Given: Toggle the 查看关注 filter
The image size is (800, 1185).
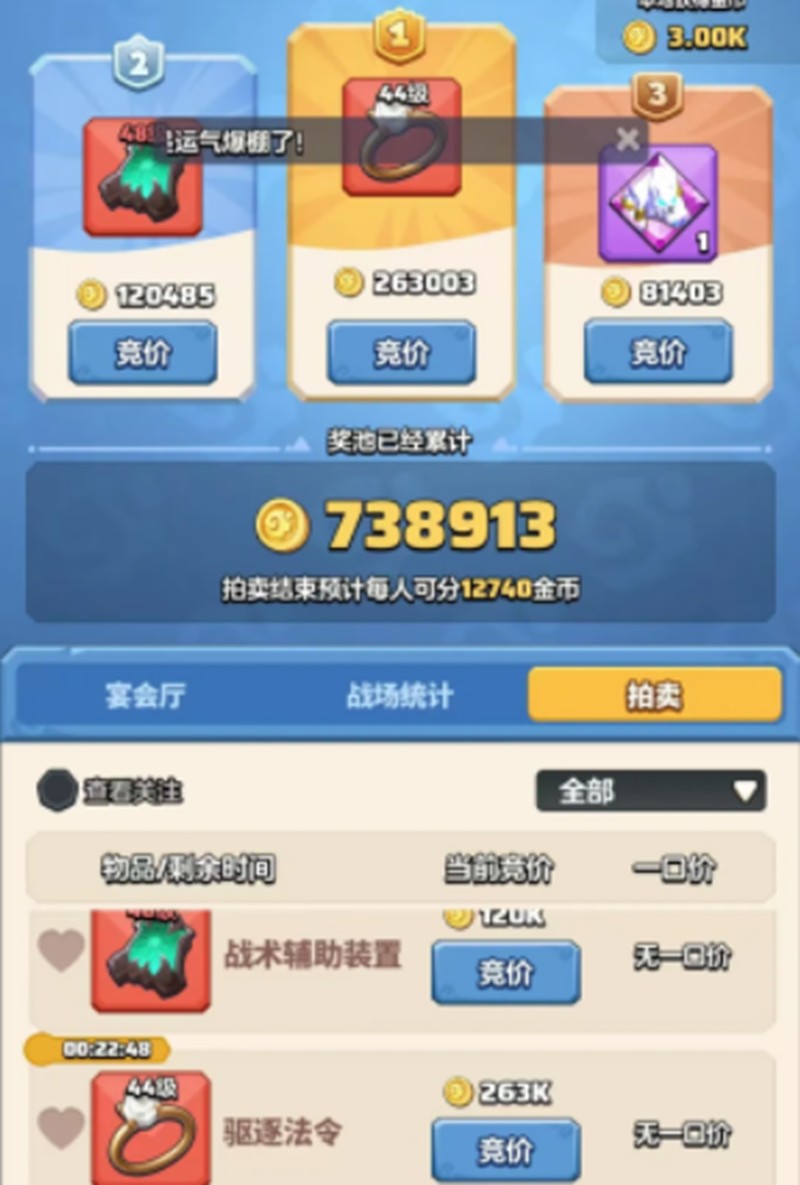Looking at the screenshot, I should [57, 791].
